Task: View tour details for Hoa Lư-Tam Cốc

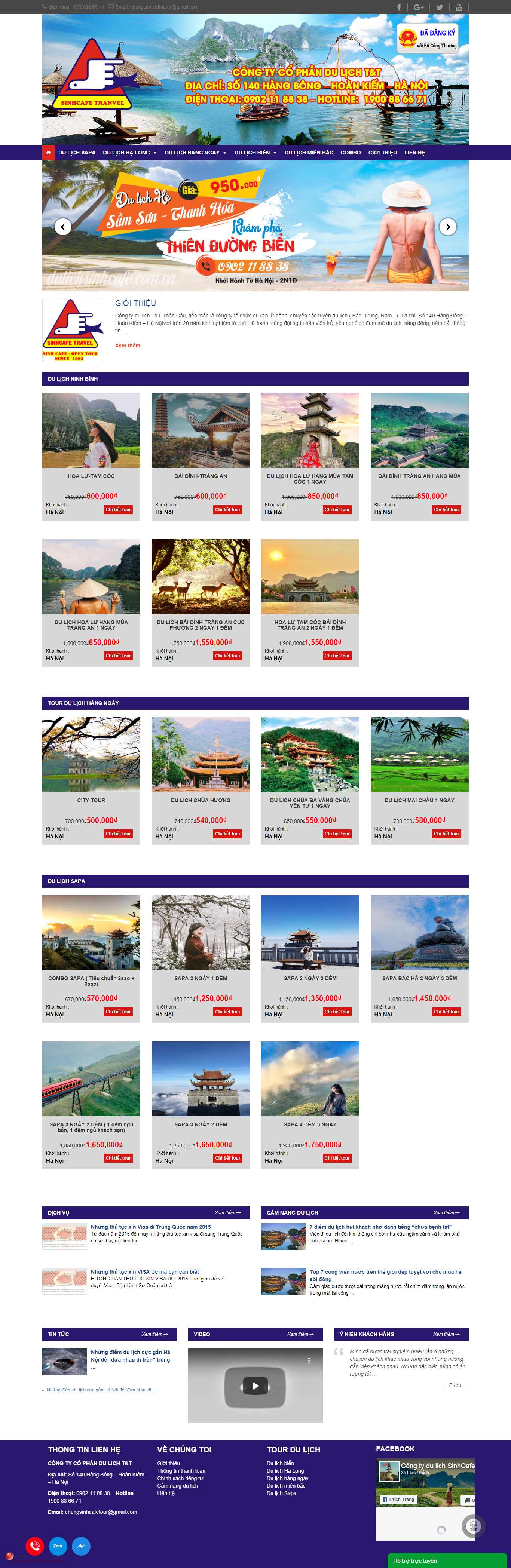Action: coord(118,509)
